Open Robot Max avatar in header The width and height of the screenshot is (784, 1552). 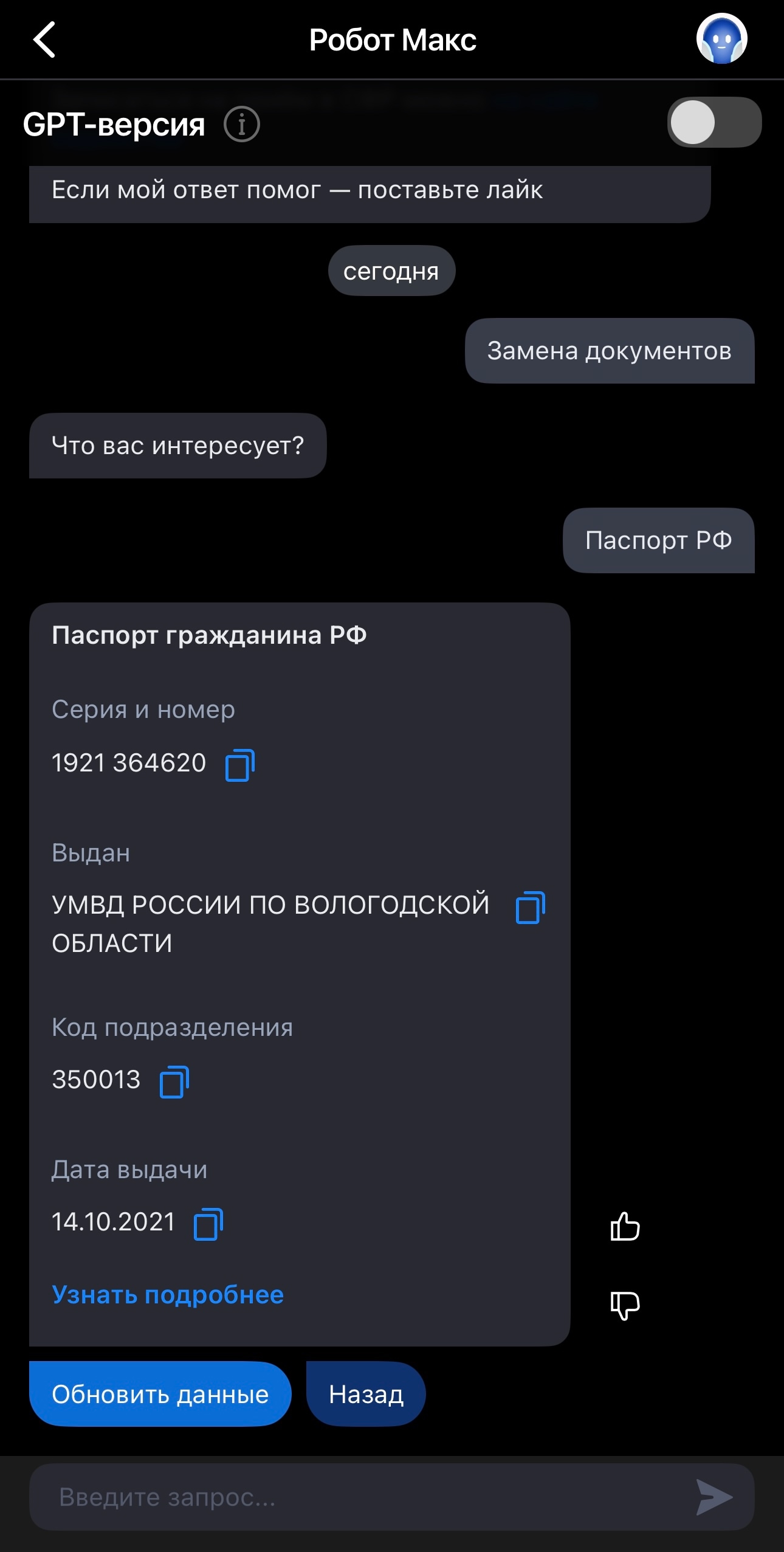721,39
